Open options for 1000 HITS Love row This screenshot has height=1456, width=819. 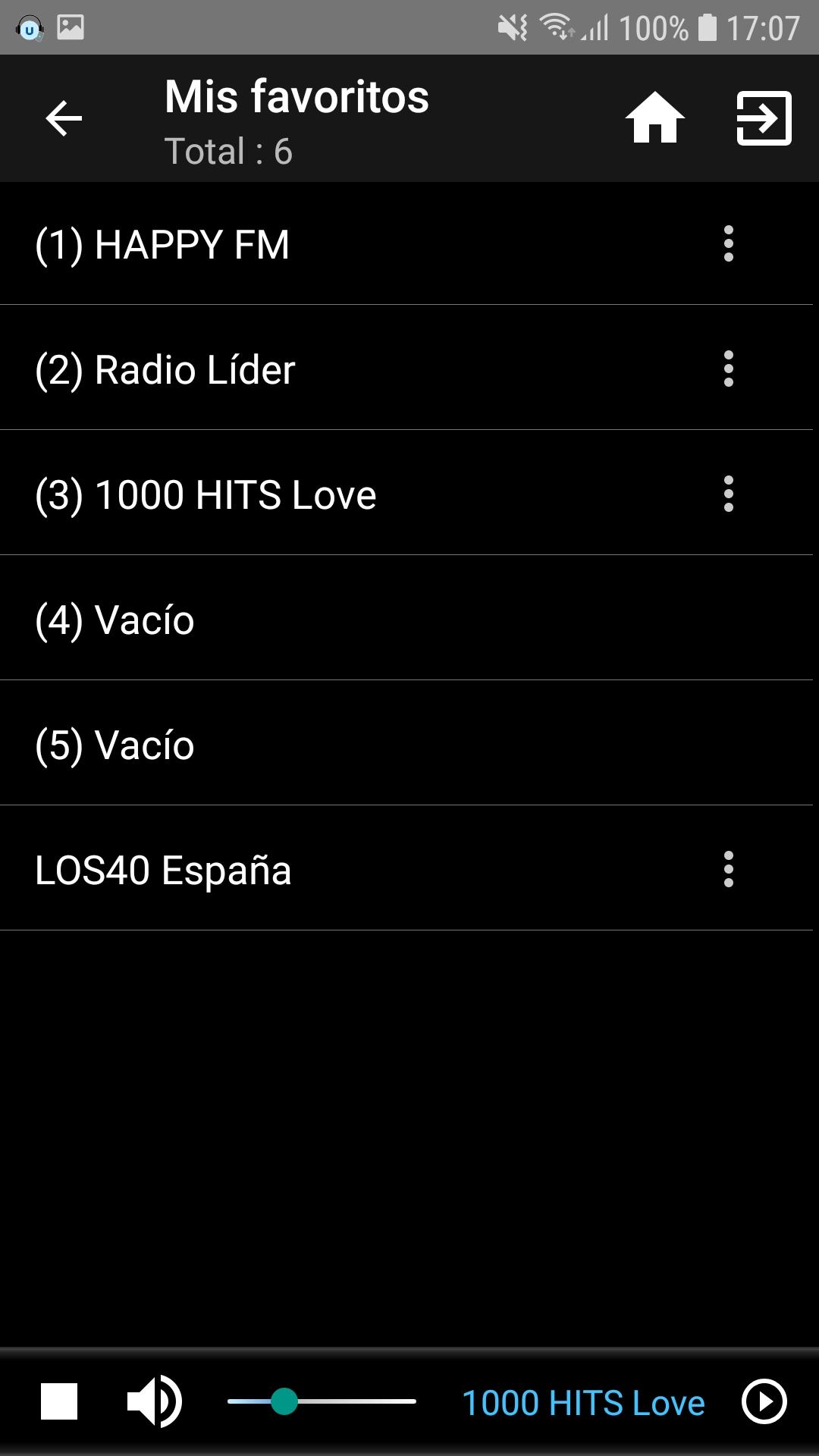point(728,494)
